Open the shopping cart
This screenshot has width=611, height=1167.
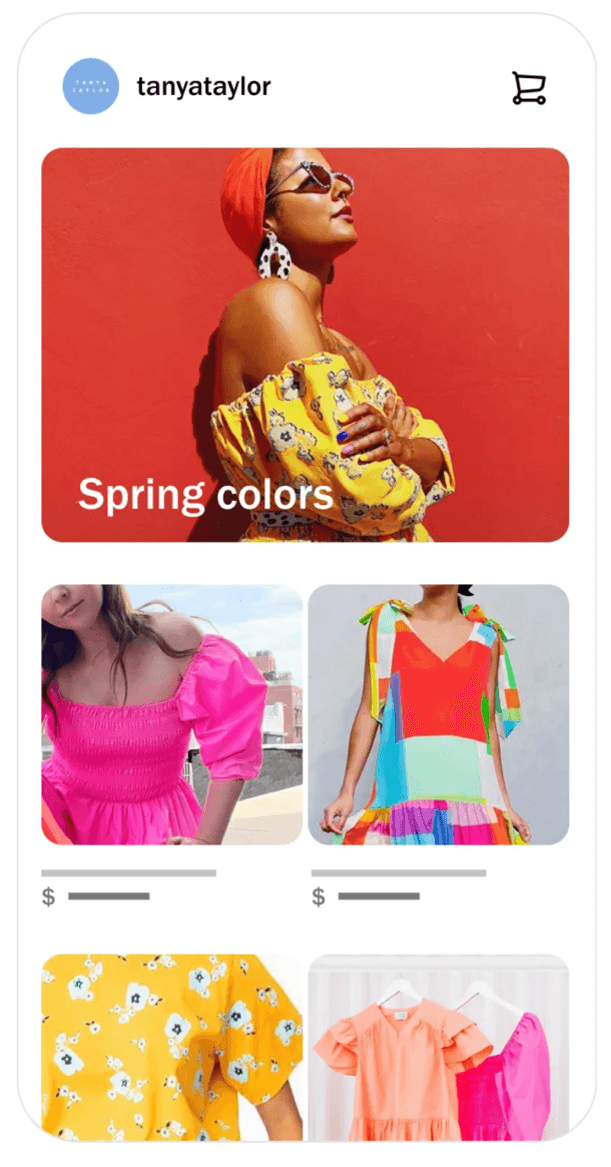click(528, 88)
